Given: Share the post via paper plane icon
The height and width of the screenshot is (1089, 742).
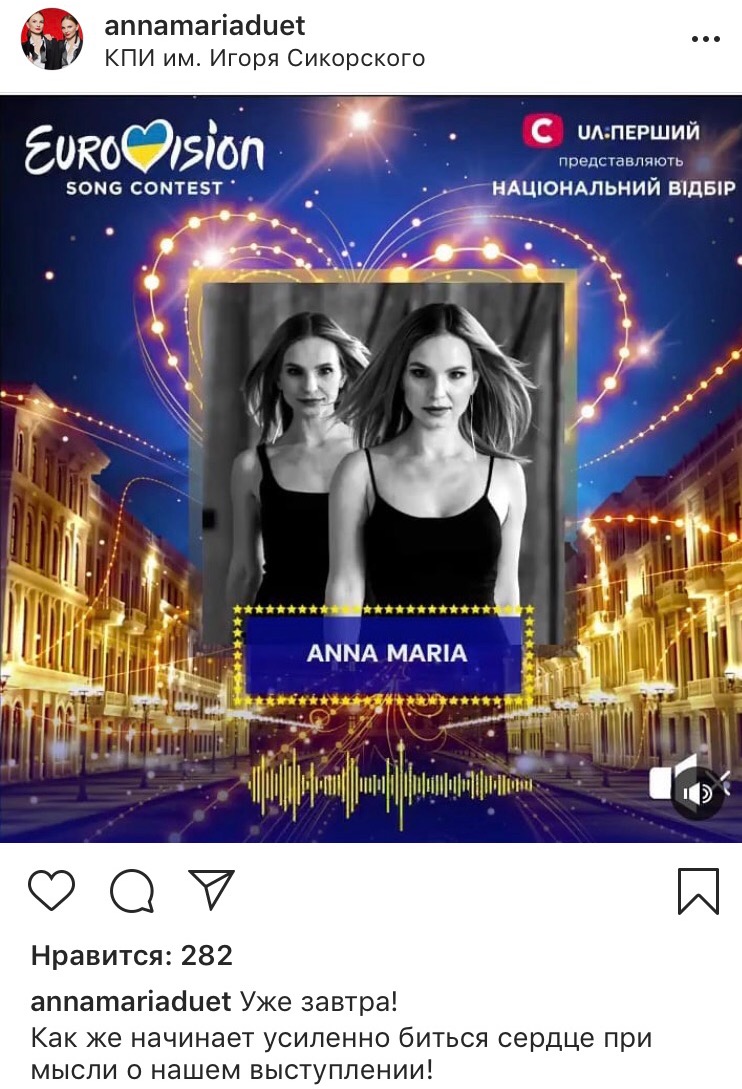Looking at the screenshot, I should tap(211, 889).
